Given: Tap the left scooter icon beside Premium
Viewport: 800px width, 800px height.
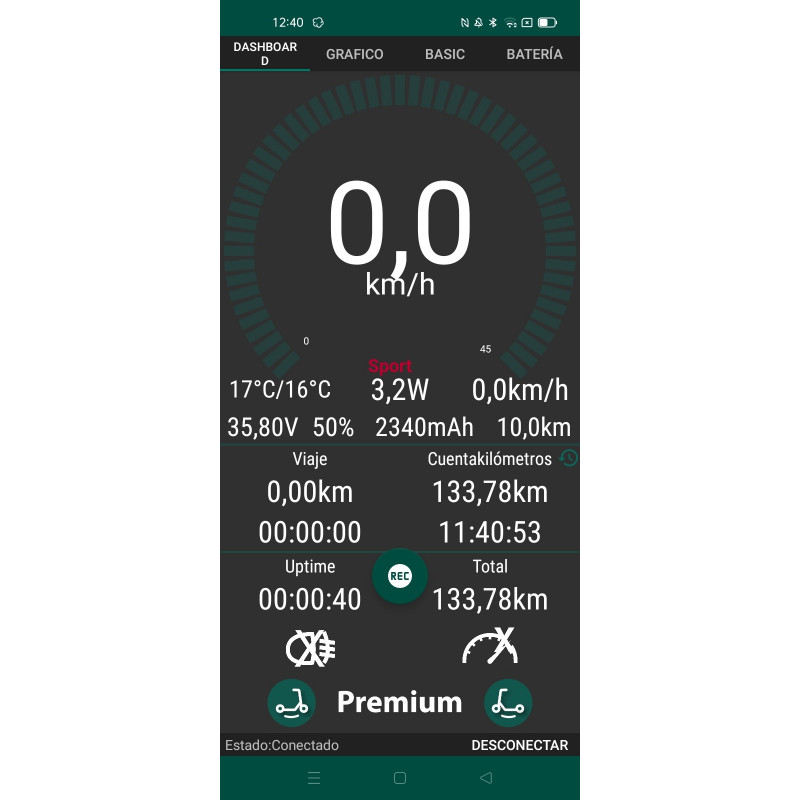Looking at the screenshot, I should pos(292,702).
